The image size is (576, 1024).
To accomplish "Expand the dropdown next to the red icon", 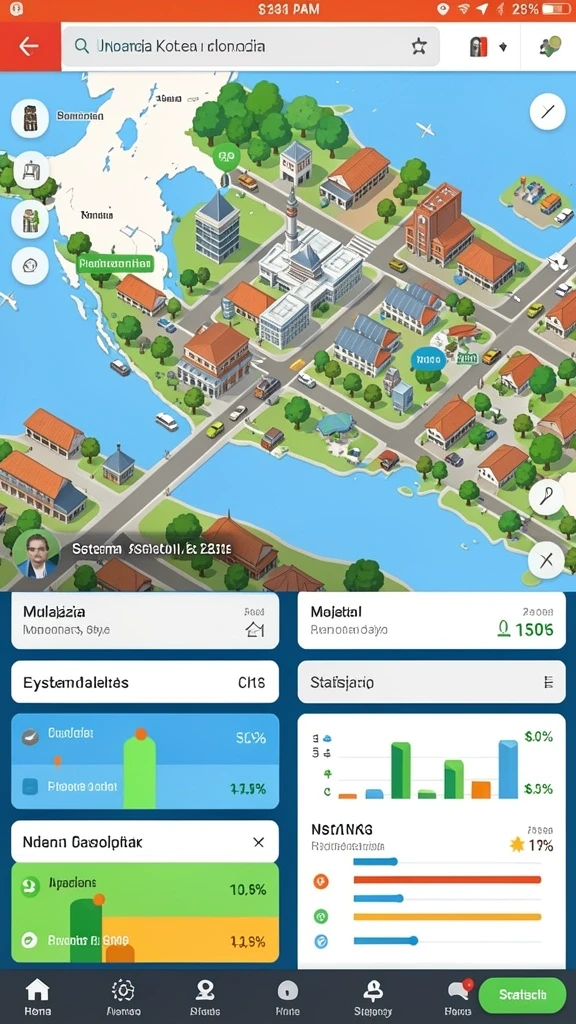I will [x=503, y=46].
